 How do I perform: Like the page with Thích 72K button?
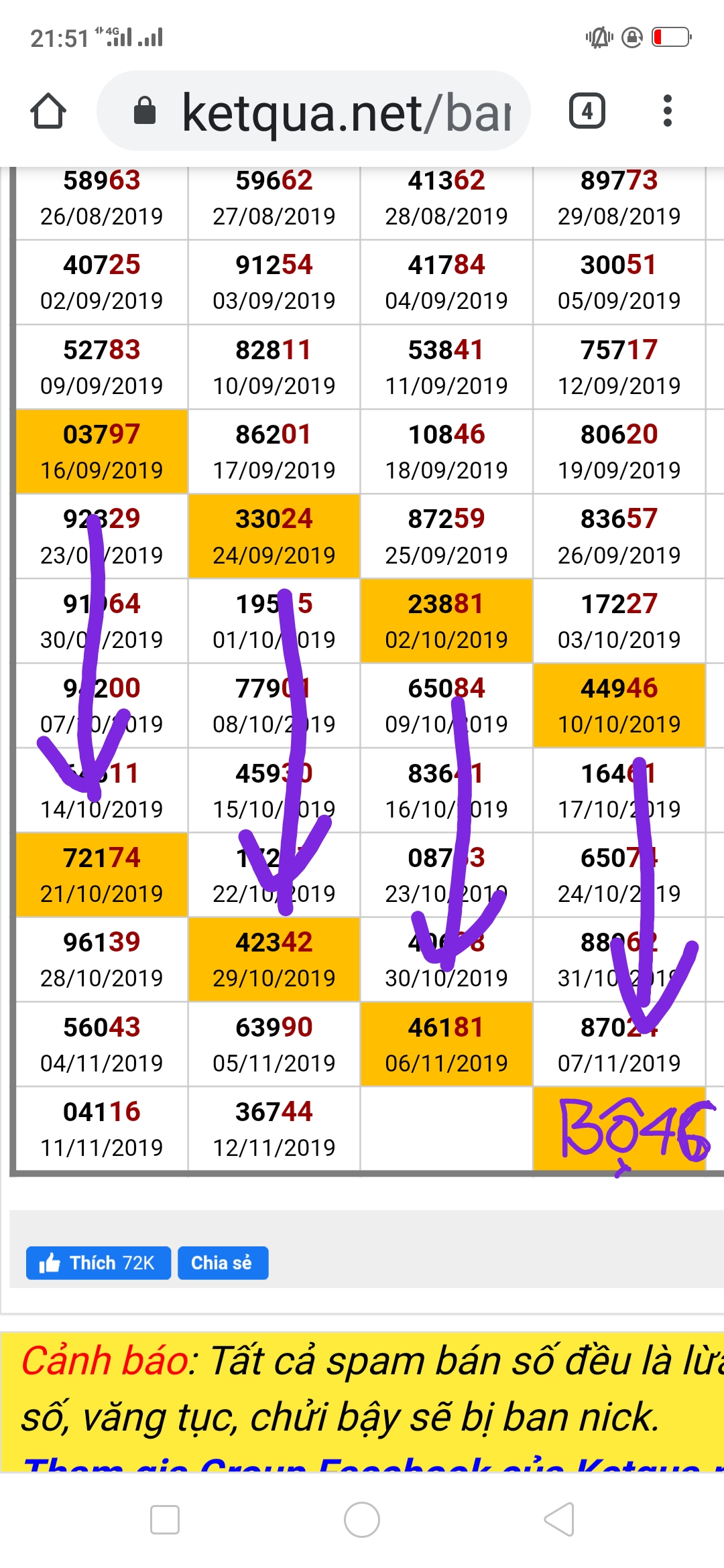coord(99,1263)
